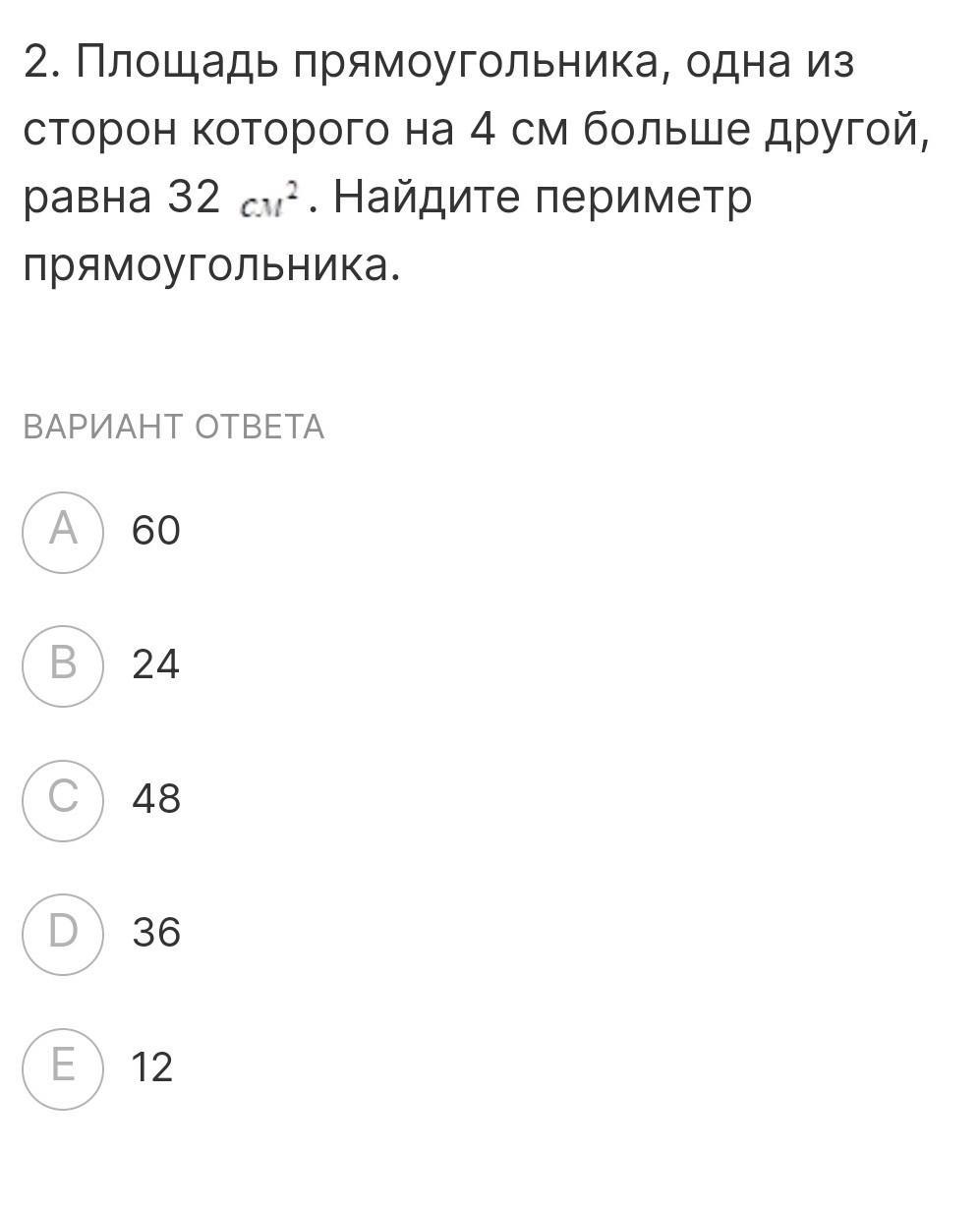Mark answer D: 36
The width and height of the screenshot is (980, 1209).
tap(63, 933)
